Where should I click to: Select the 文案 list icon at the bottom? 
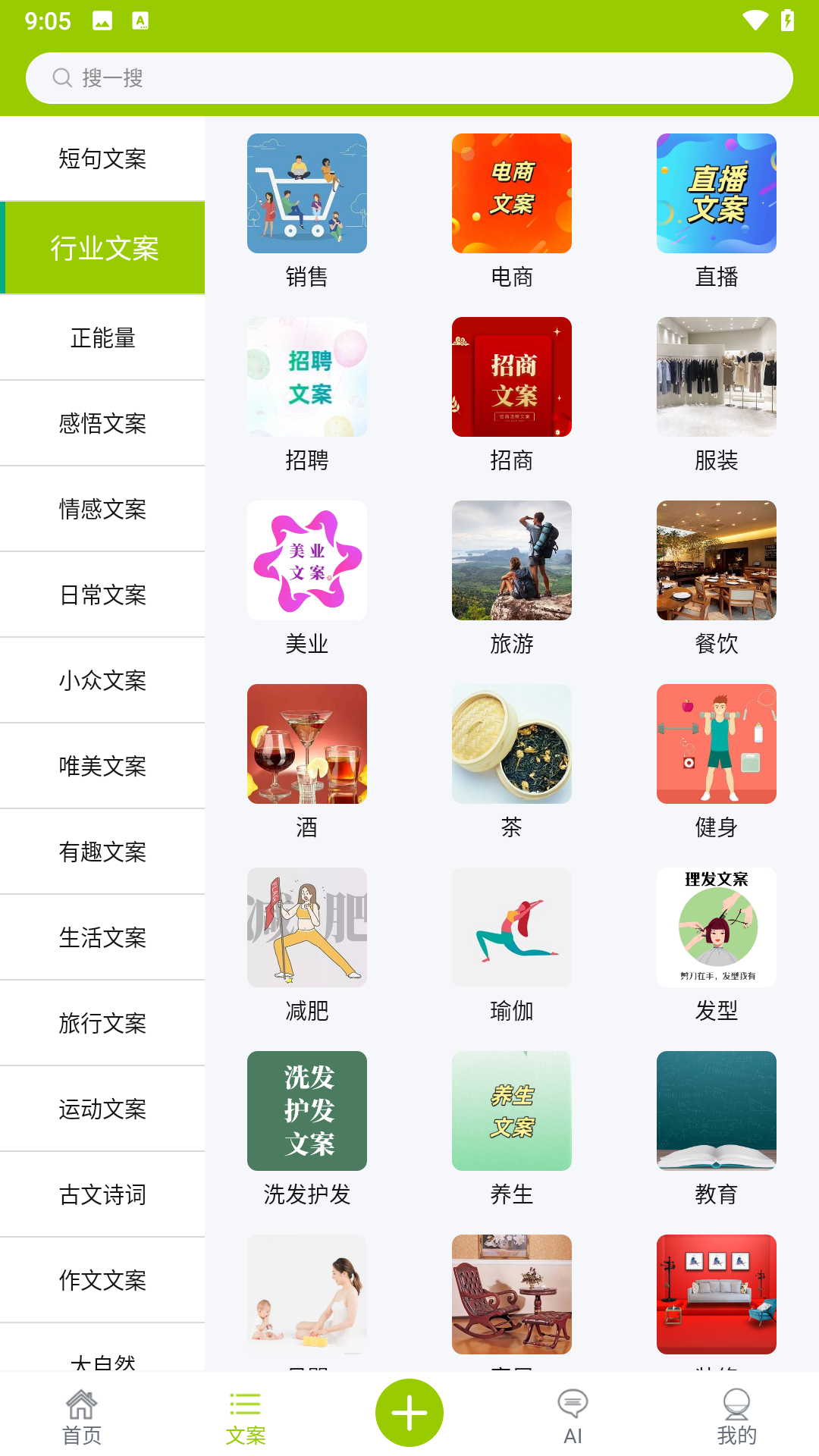pos(245,1413)
